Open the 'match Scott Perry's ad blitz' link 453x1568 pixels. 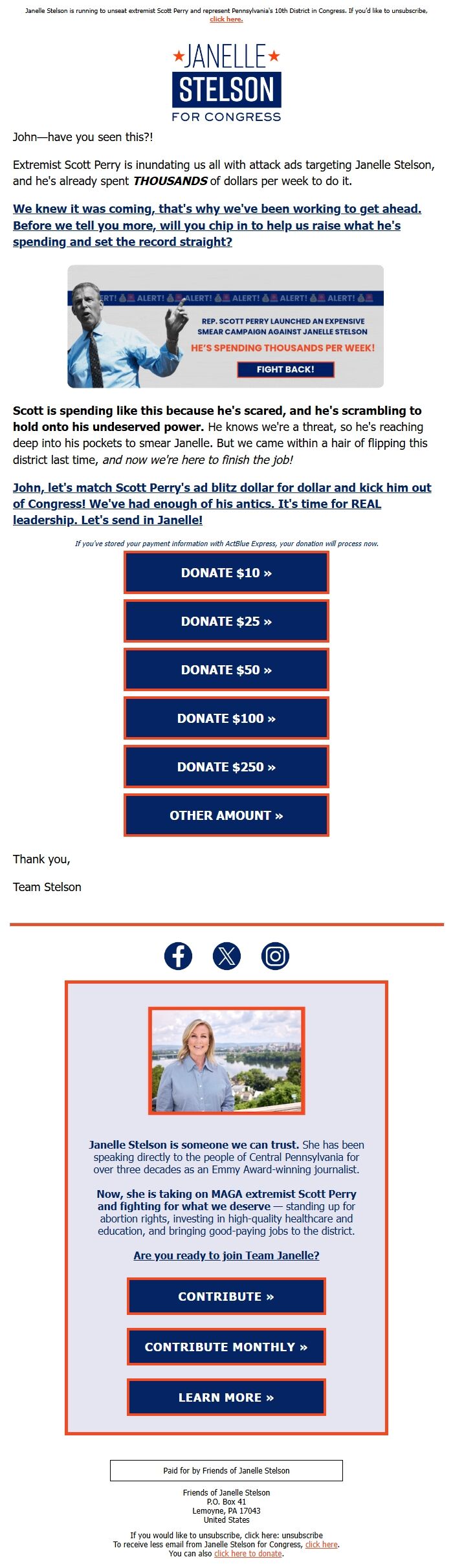222,503
